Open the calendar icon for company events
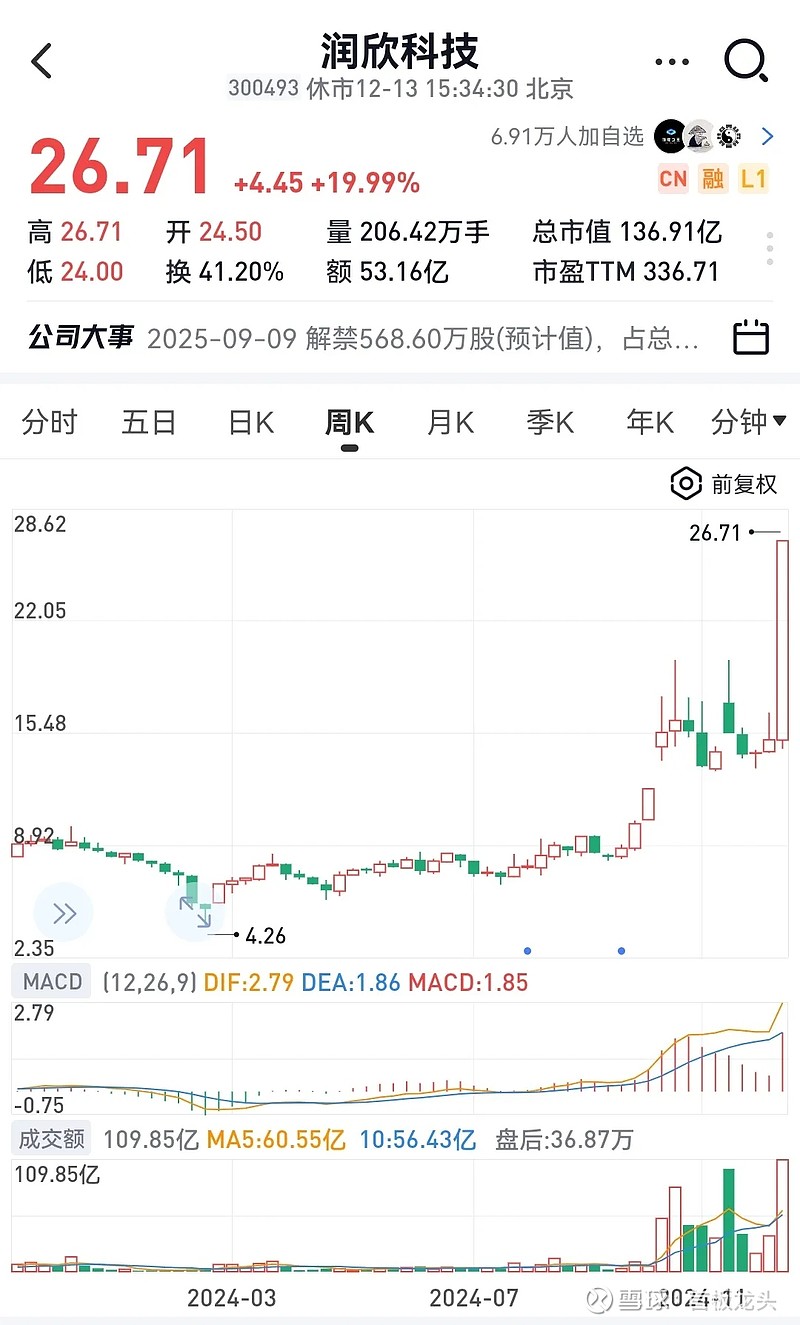 pyautogui.click(x=751, y=338)
